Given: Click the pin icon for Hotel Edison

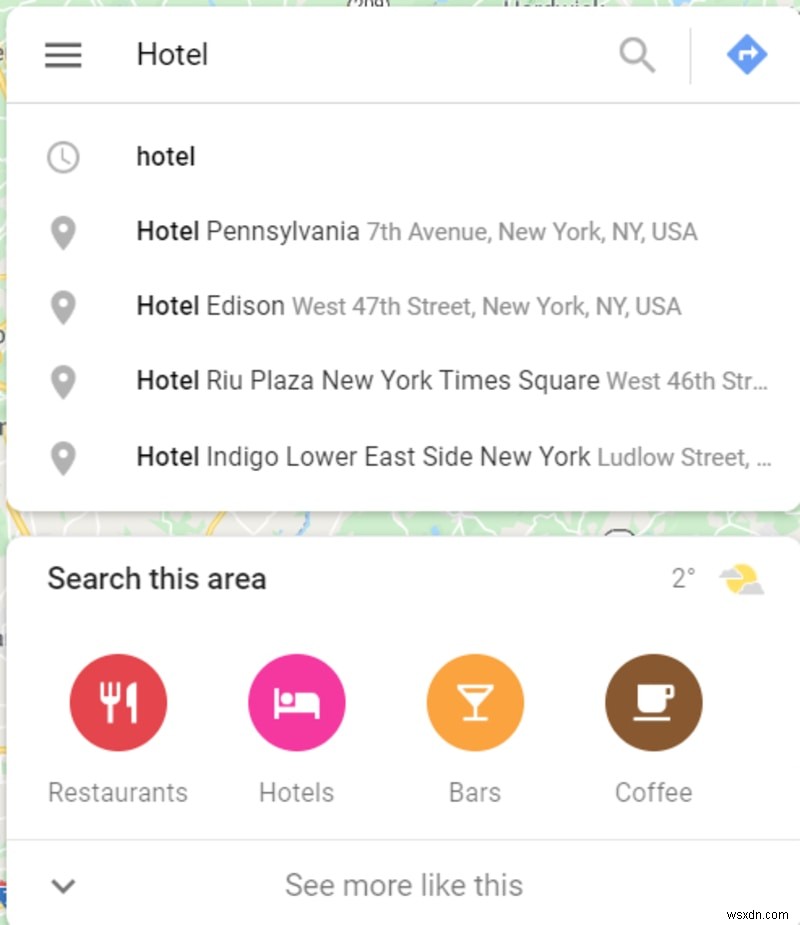Looking at the screenshot, I should (63, 307).
